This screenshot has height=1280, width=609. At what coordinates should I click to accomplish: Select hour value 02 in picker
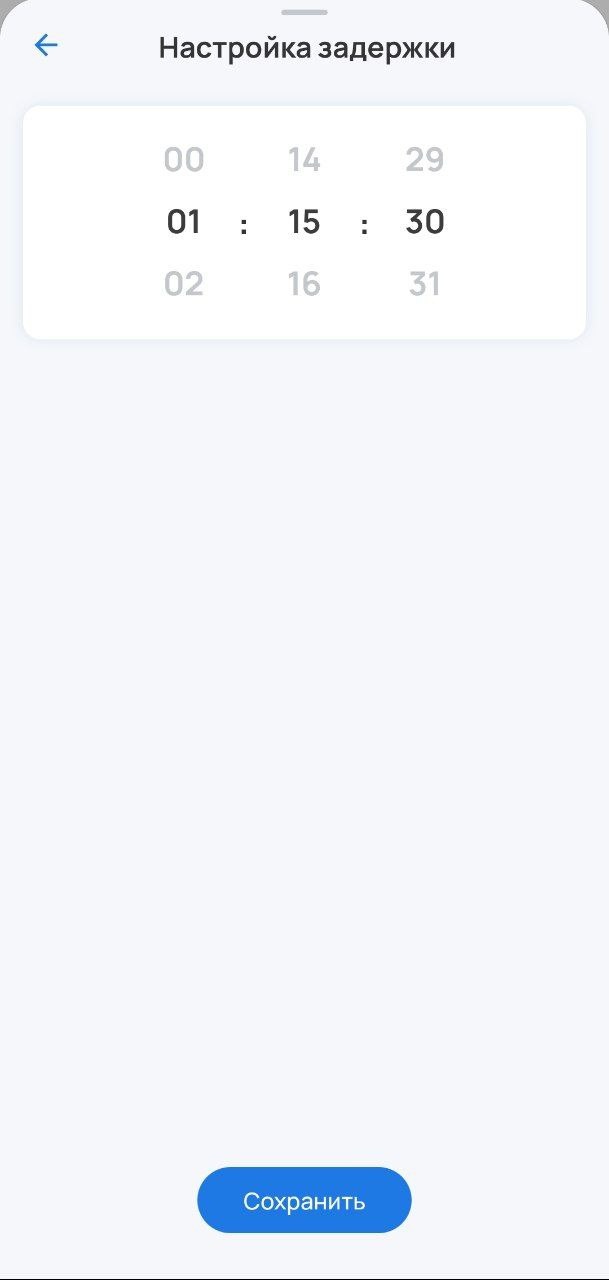184,284
